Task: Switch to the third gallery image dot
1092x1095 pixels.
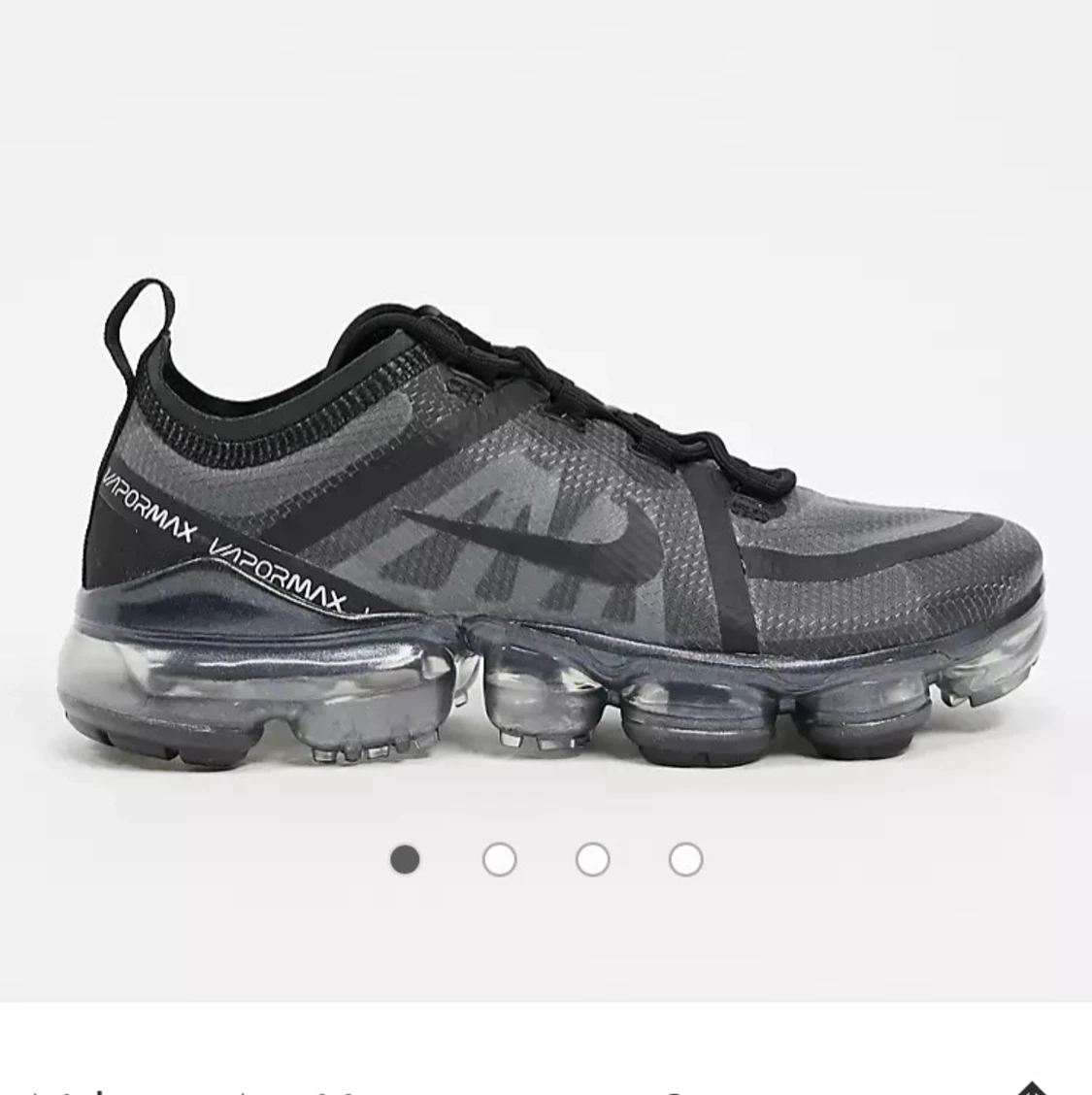Action: point(594,858)
